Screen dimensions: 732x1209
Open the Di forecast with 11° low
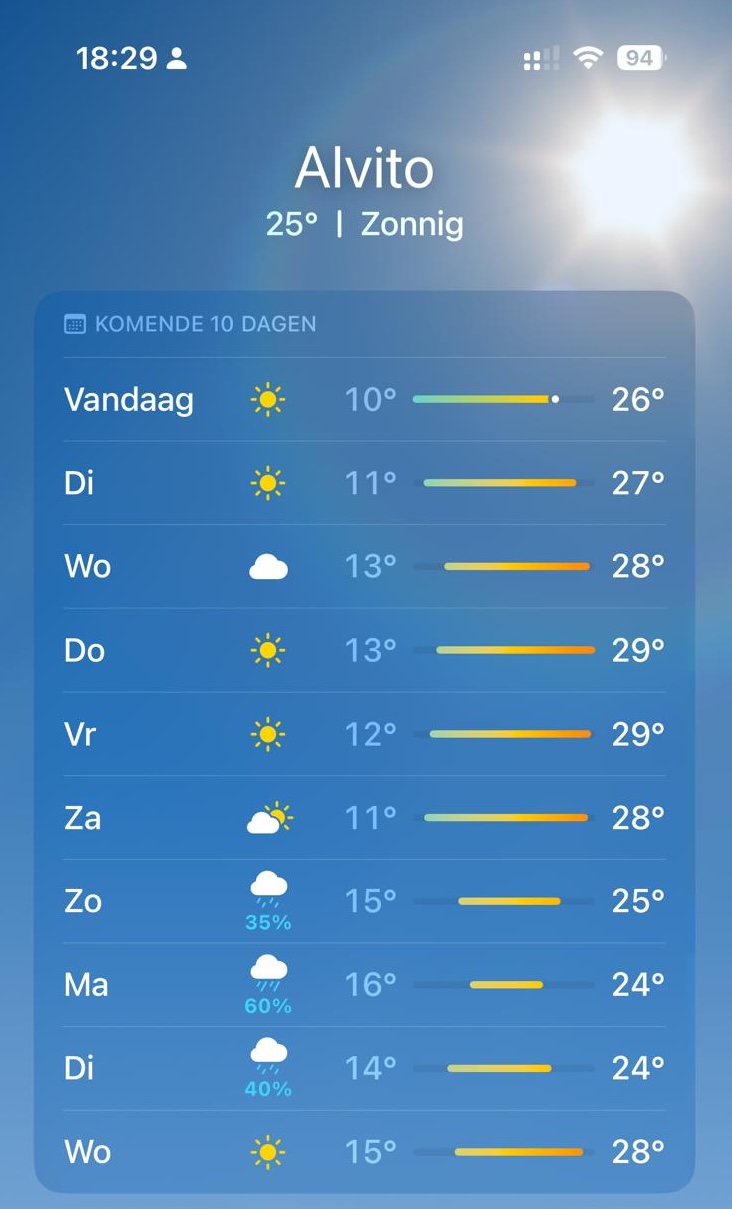[x=364, y=483]
